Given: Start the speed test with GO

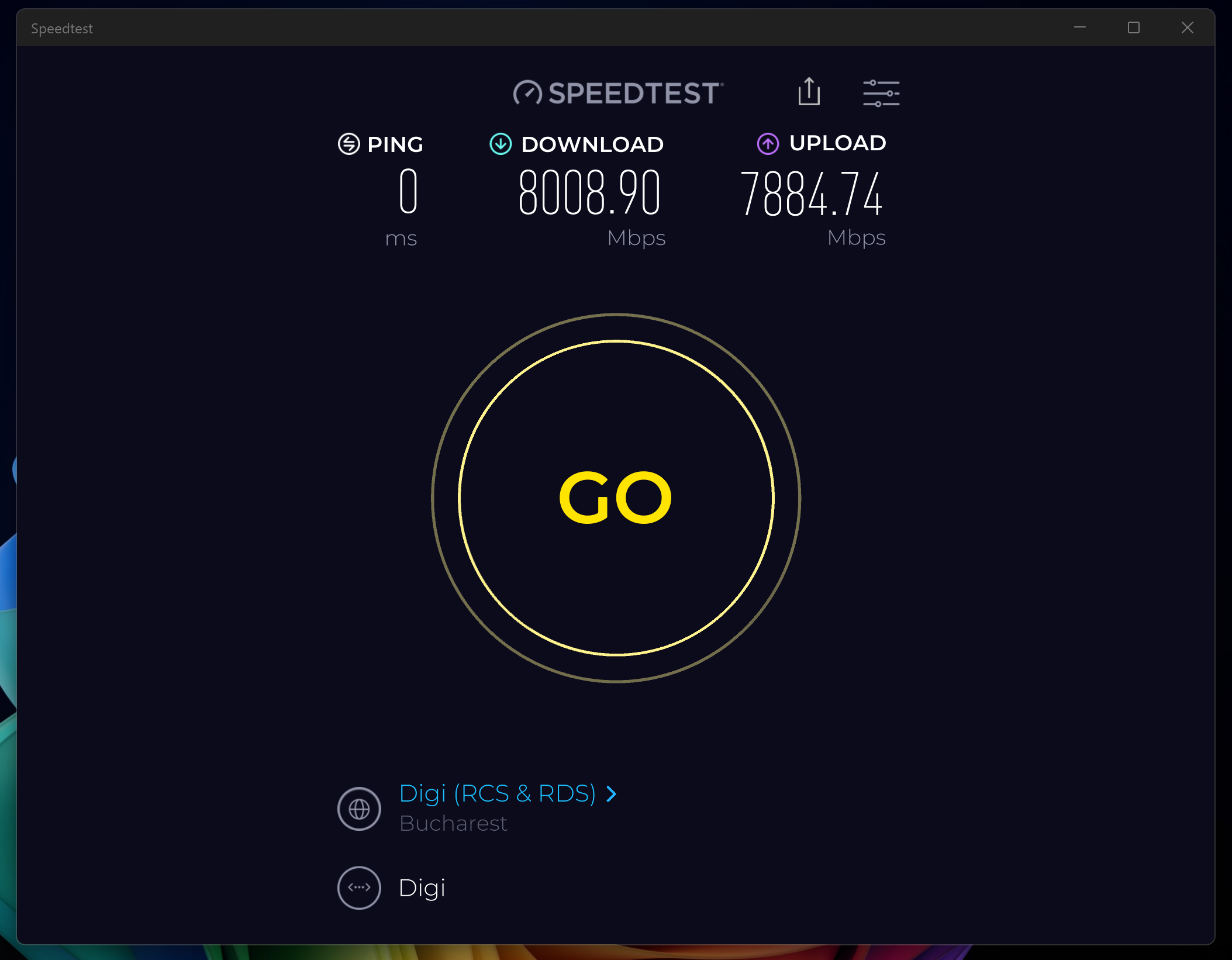Looking at the screenshot, I should click(x=616, y=498).
